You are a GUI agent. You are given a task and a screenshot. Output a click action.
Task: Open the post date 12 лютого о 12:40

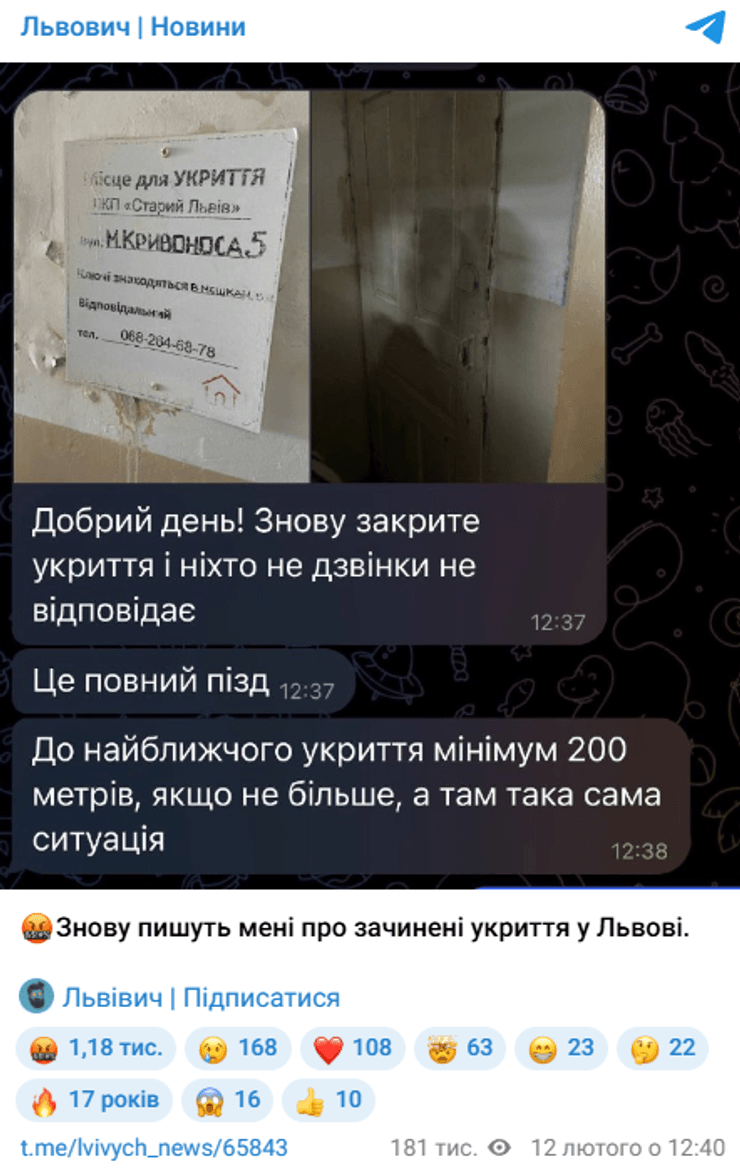click(627, 1147)
